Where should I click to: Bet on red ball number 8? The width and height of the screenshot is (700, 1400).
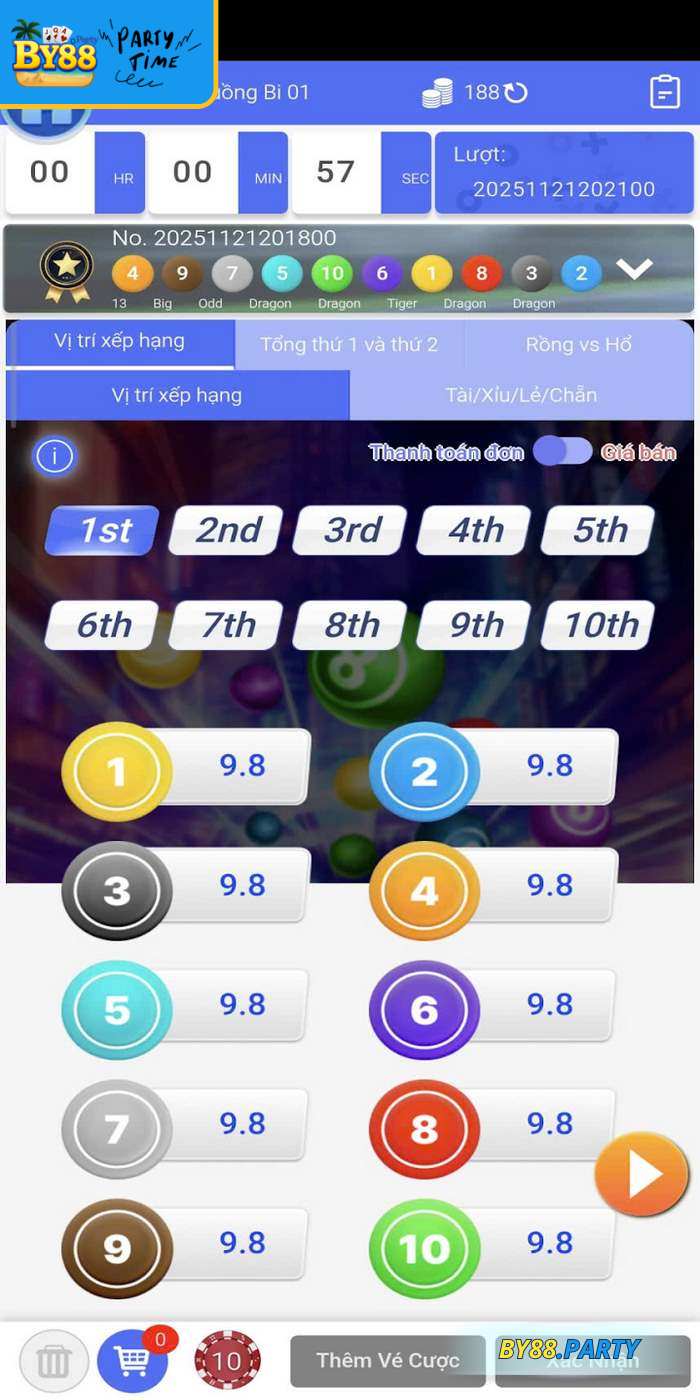pyautogui.click(x=494, y=1127)
